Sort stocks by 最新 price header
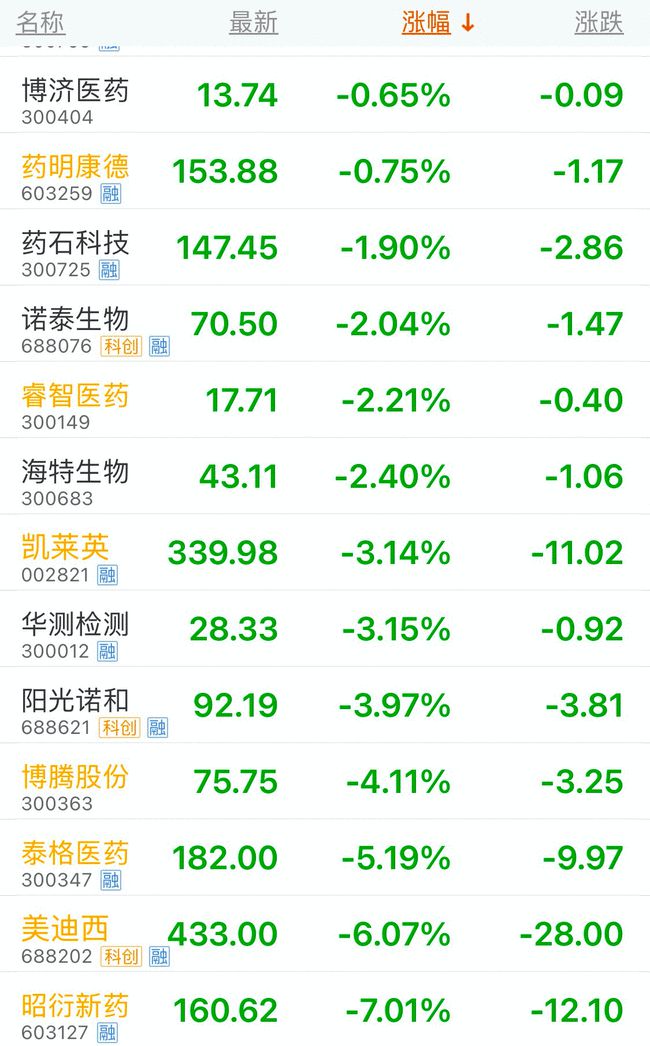The image size is (650, 1046). [253, 23]
